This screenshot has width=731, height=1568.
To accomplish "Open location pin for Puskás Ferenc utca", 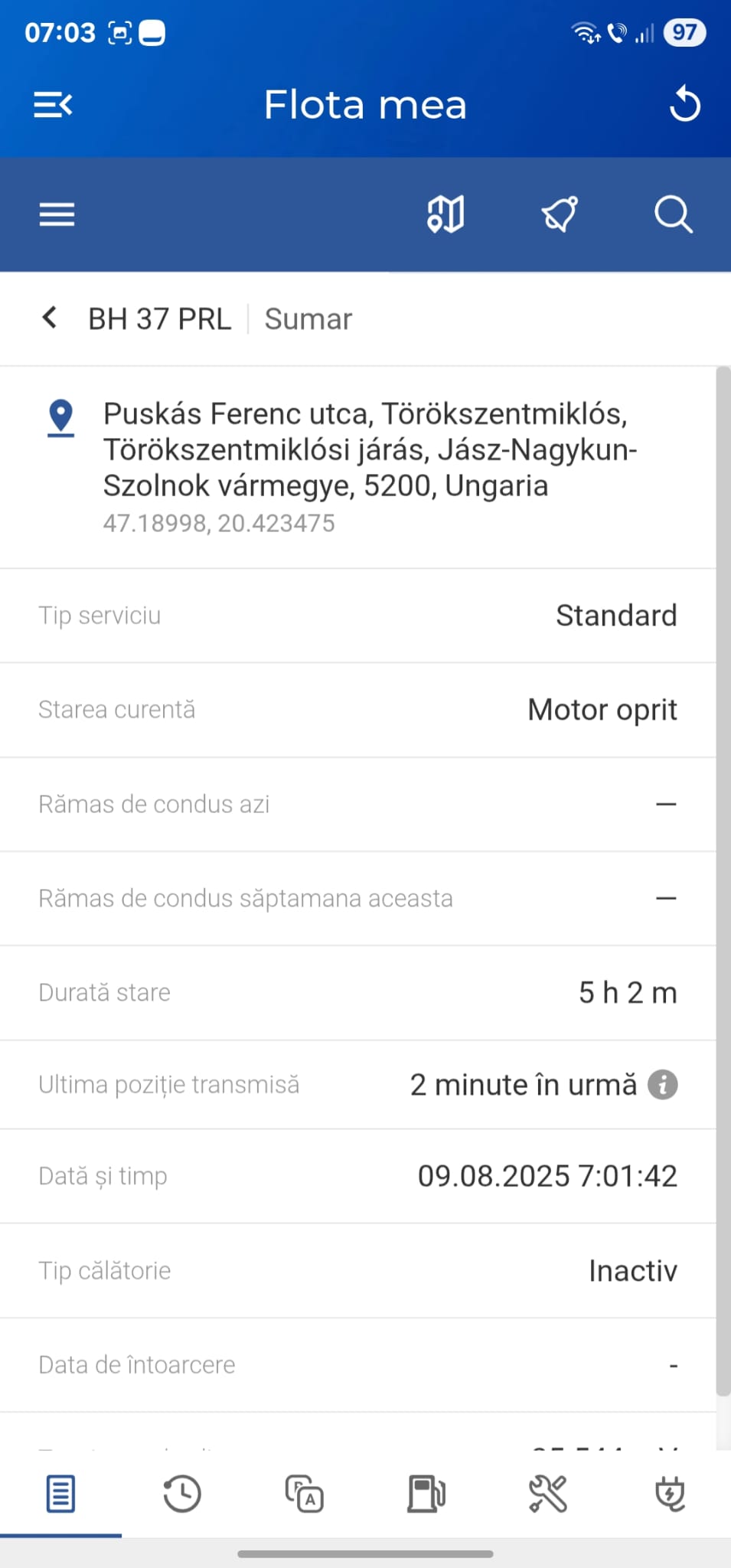I will coord(60,418).
